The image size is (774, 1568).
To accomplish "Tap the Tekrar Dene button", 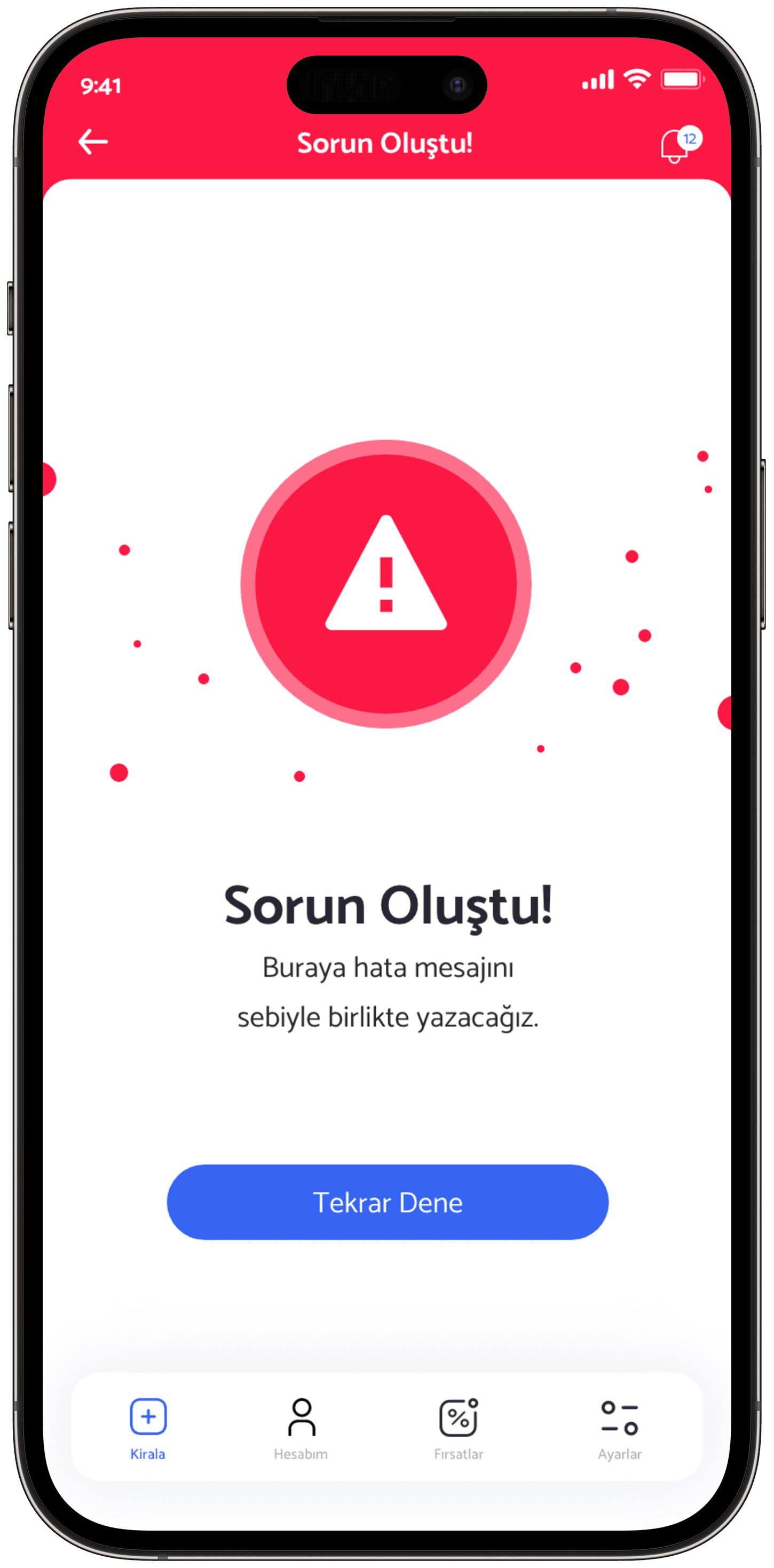I will pos(388,1202).
